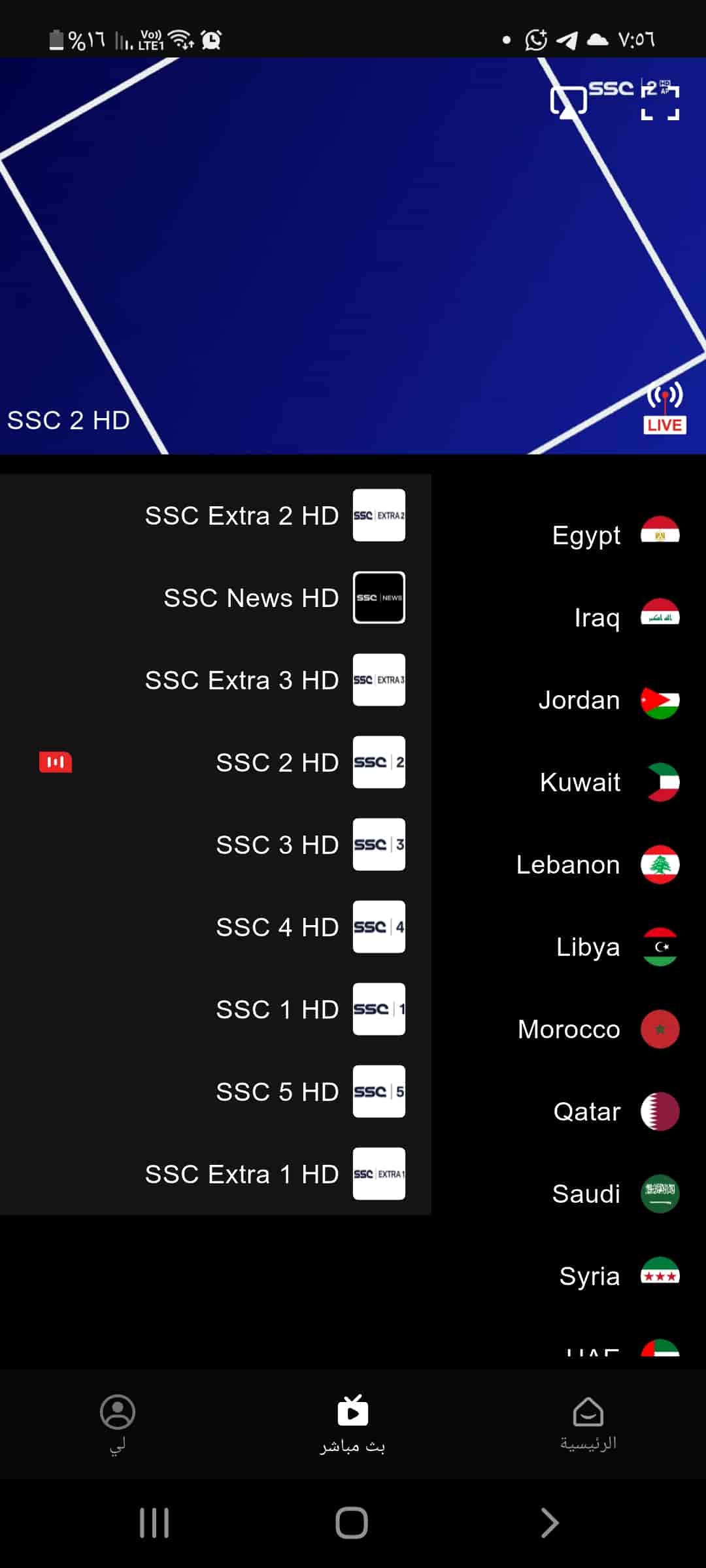Tap the SSC 5 HD channel logo
The height and width of the screenshot is (1568, 706).
pyautogui.click(x=378, y=1091)
